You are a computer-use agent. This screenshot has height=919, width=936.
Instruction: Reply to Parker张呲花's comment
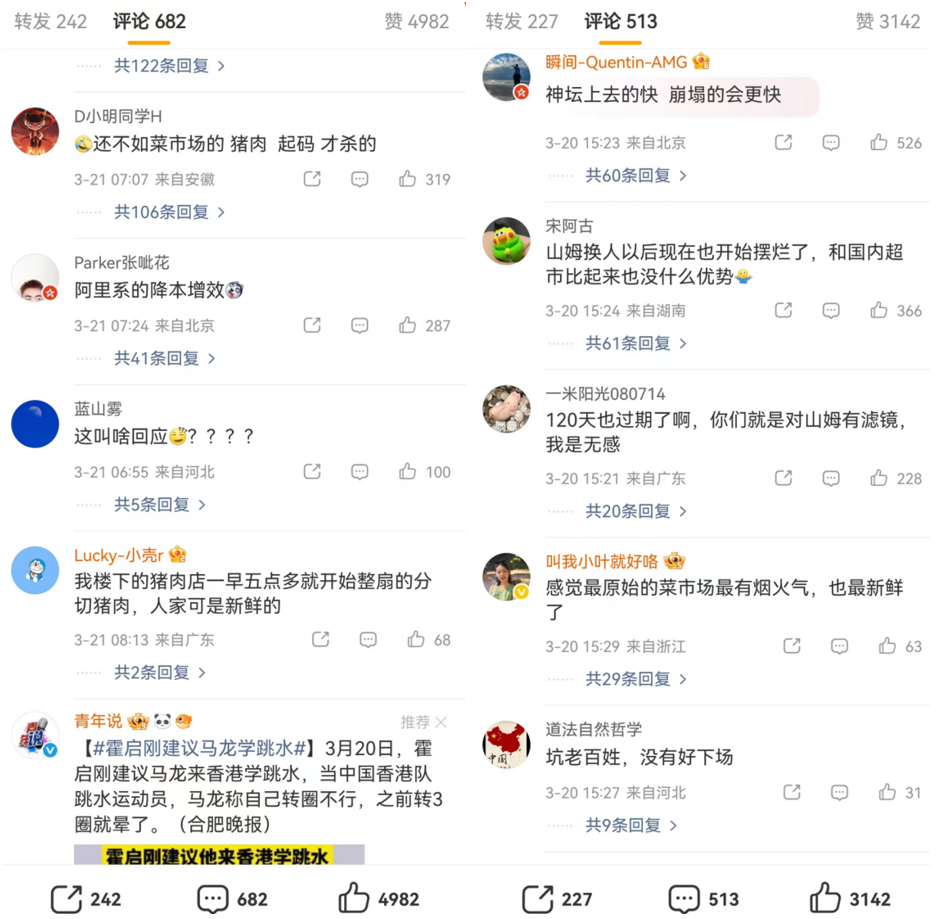359,326
